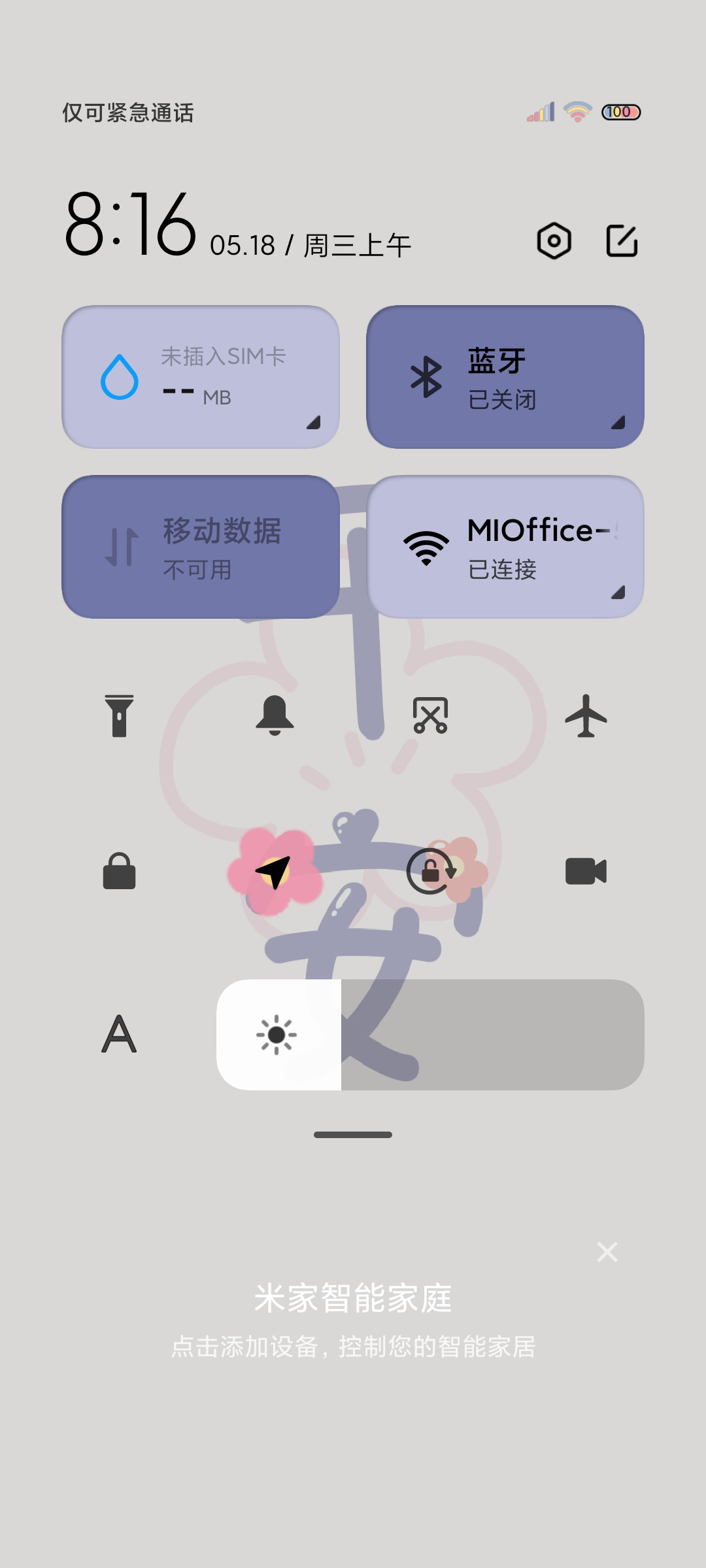Toggle the MIOffice Wi-Fi tile
The height and width of the screenshot is (1568, 706).
coord(505,547)
